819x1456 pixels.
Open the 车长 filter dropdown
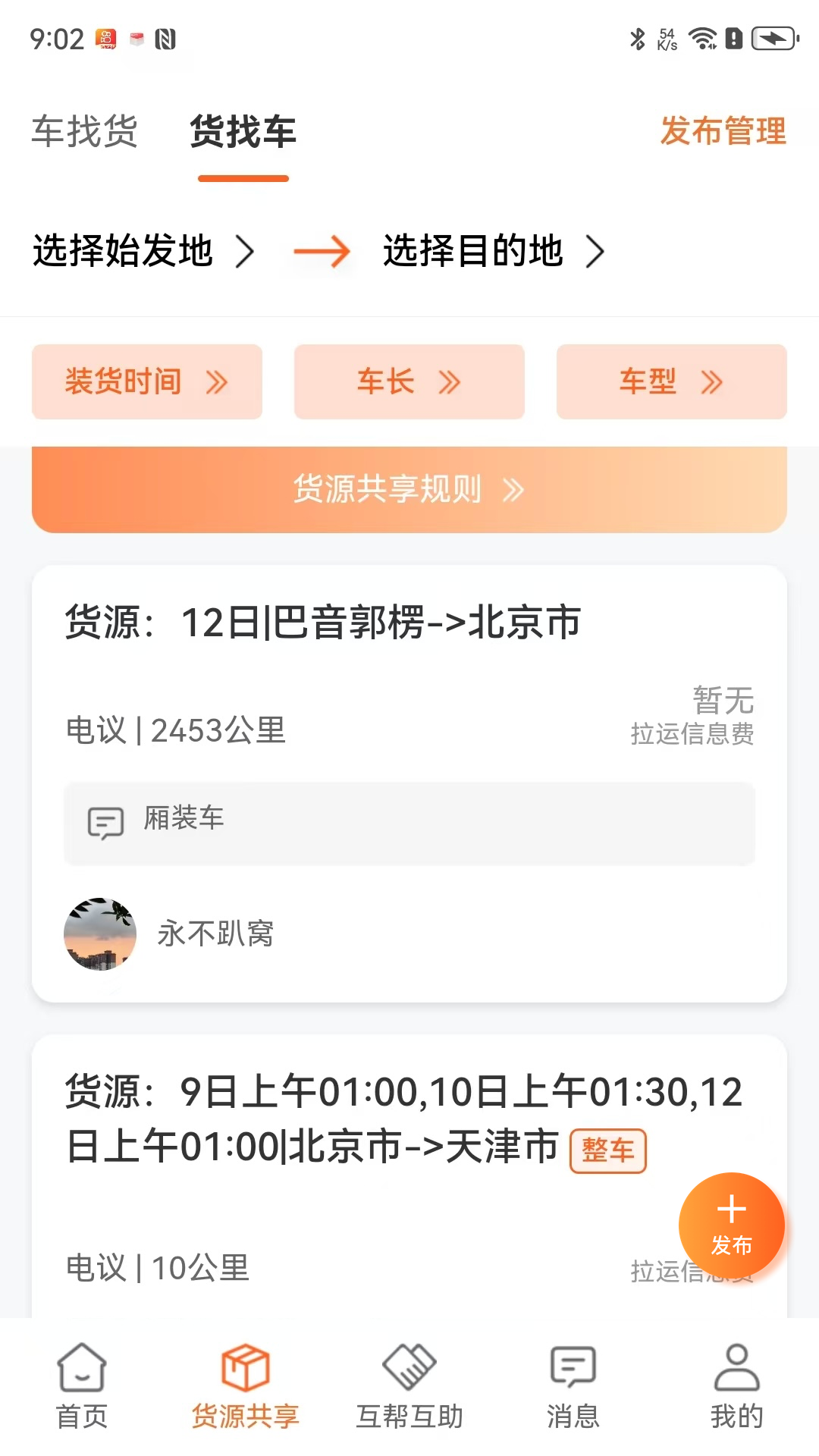[409, 381]
